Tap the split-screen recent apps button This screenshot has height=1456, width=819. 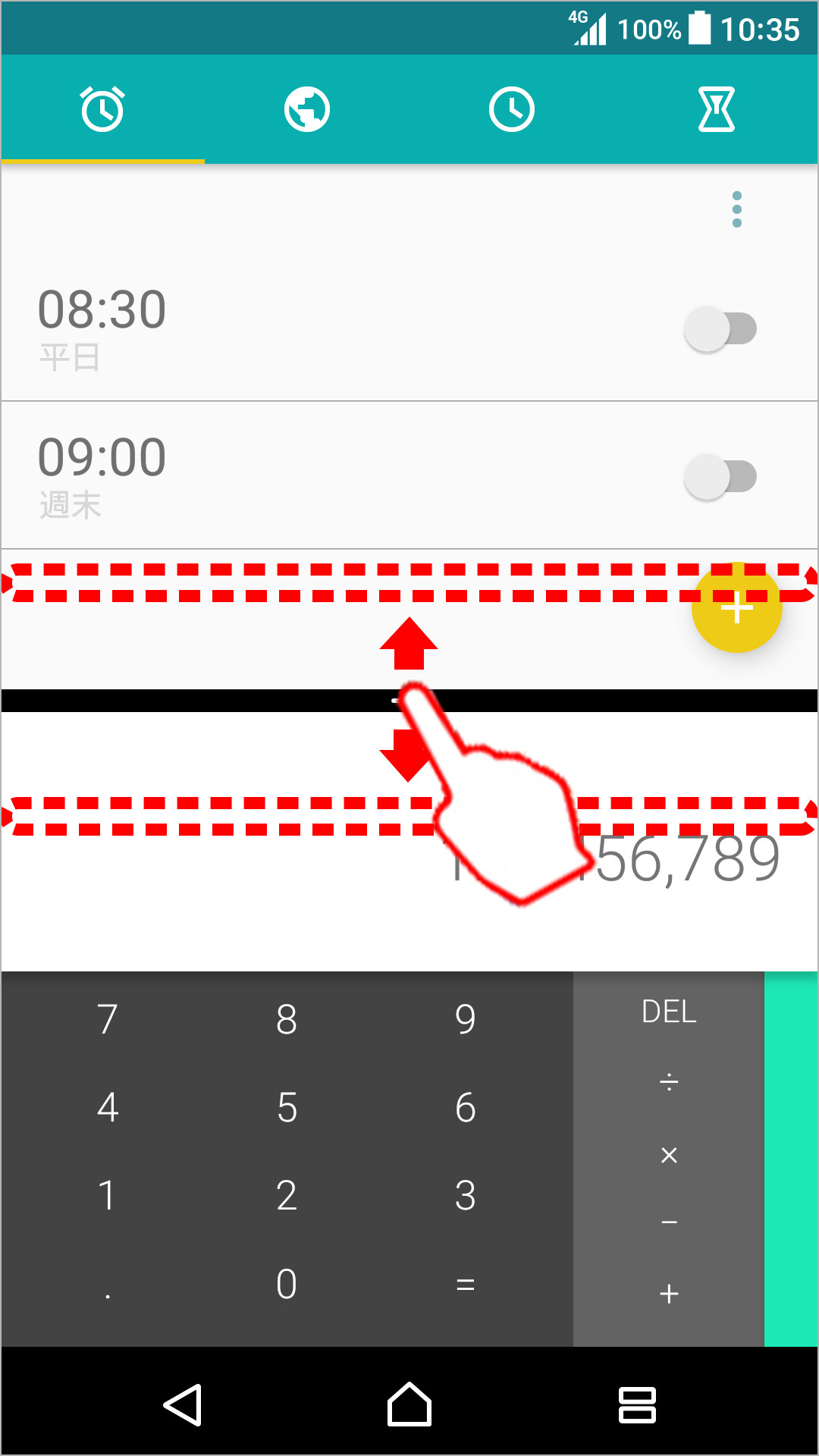(x=637, y=1404)
